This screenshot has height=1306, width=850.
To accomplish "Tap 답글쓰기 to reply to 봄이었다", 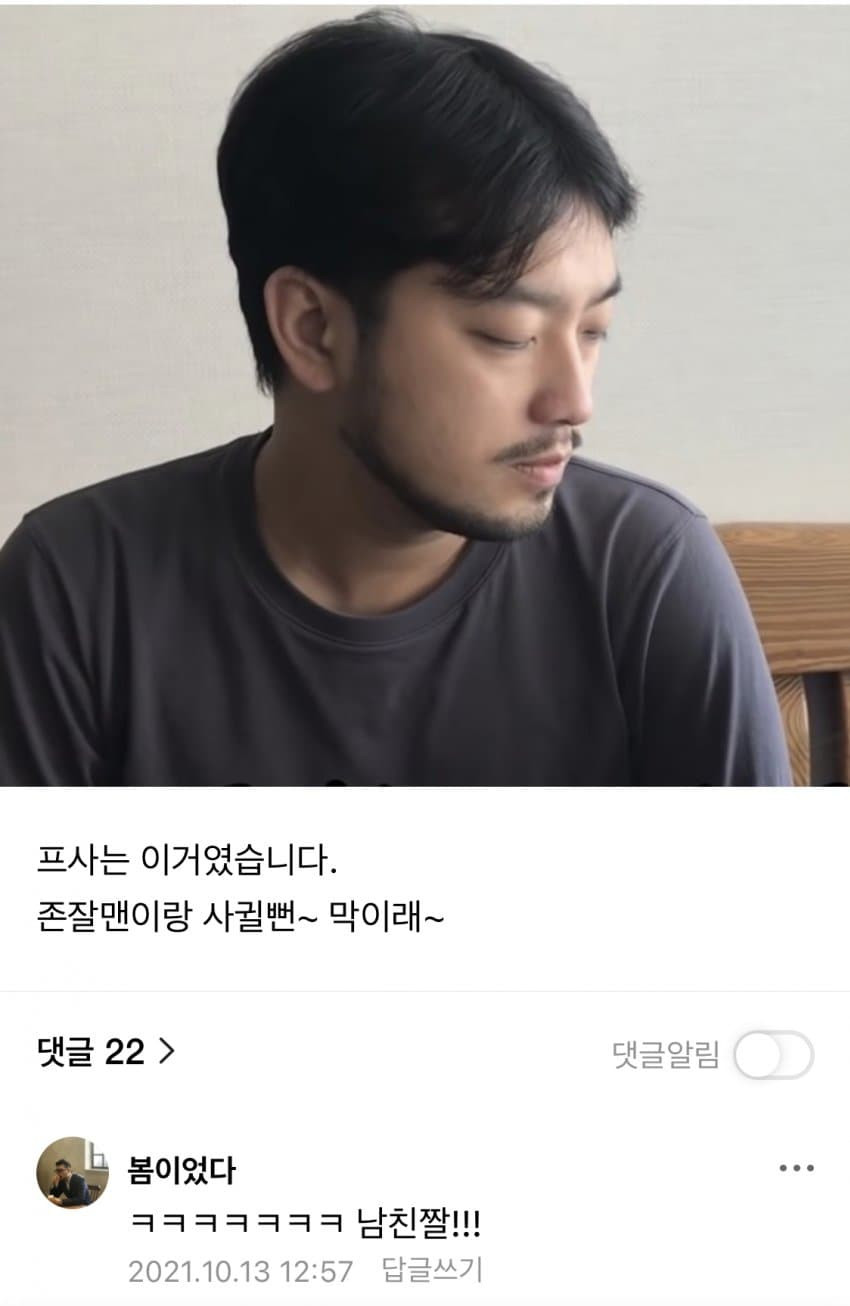I will [x=432, y=1271].
